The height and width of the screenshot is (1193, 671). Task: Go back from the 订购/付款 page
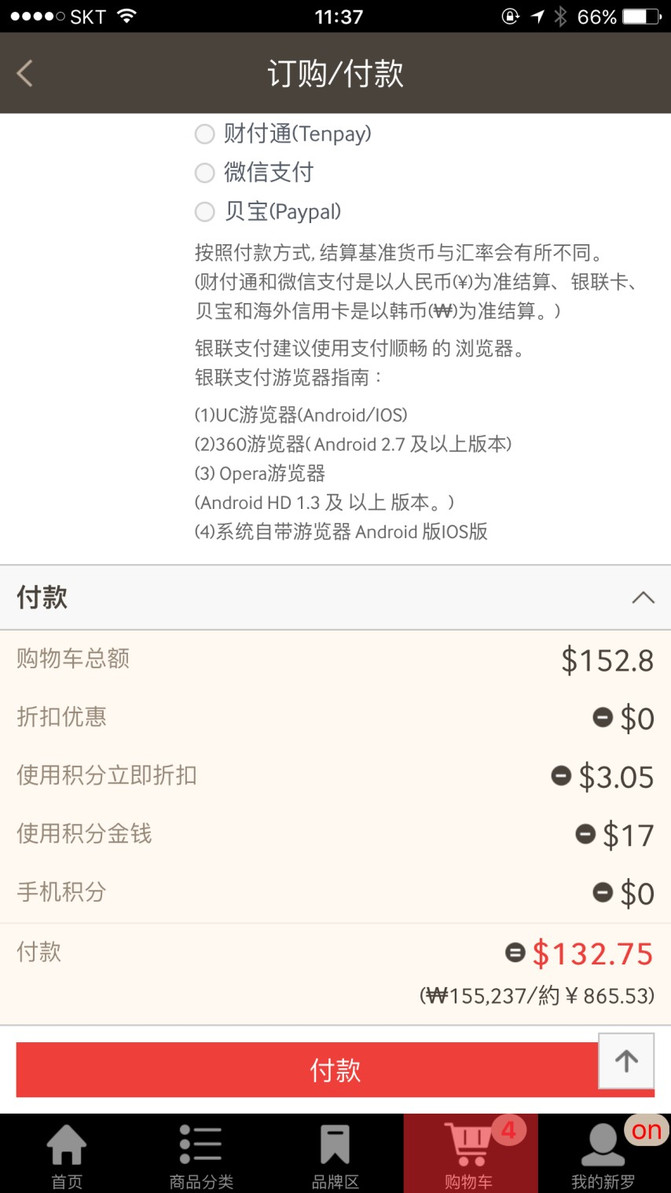pyautogui.click(x=25, y=74)
